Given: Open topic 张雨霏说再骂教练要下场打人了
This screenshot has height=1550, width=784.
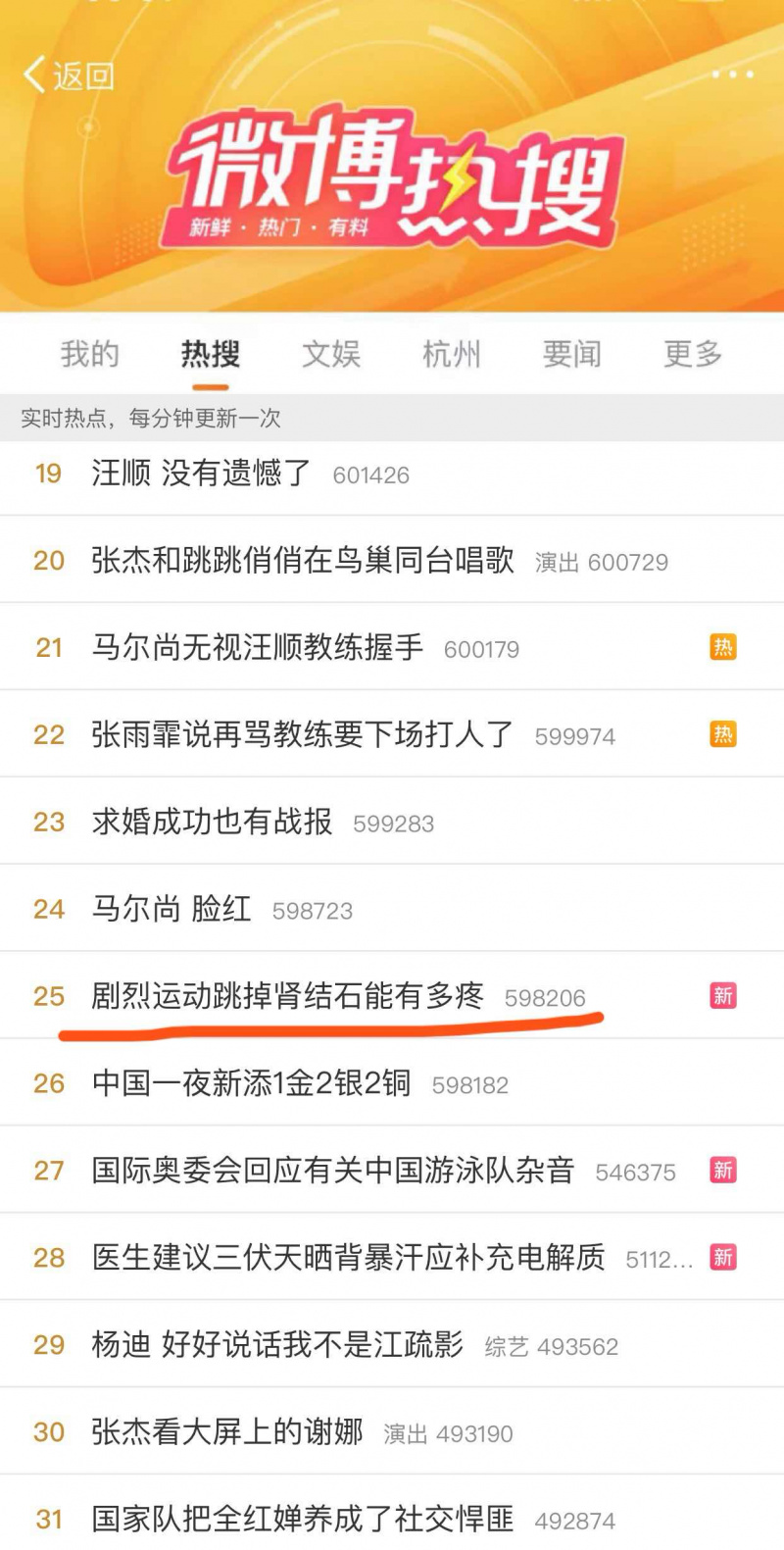Looking at the screenshot, I should [x=302, y=734].
